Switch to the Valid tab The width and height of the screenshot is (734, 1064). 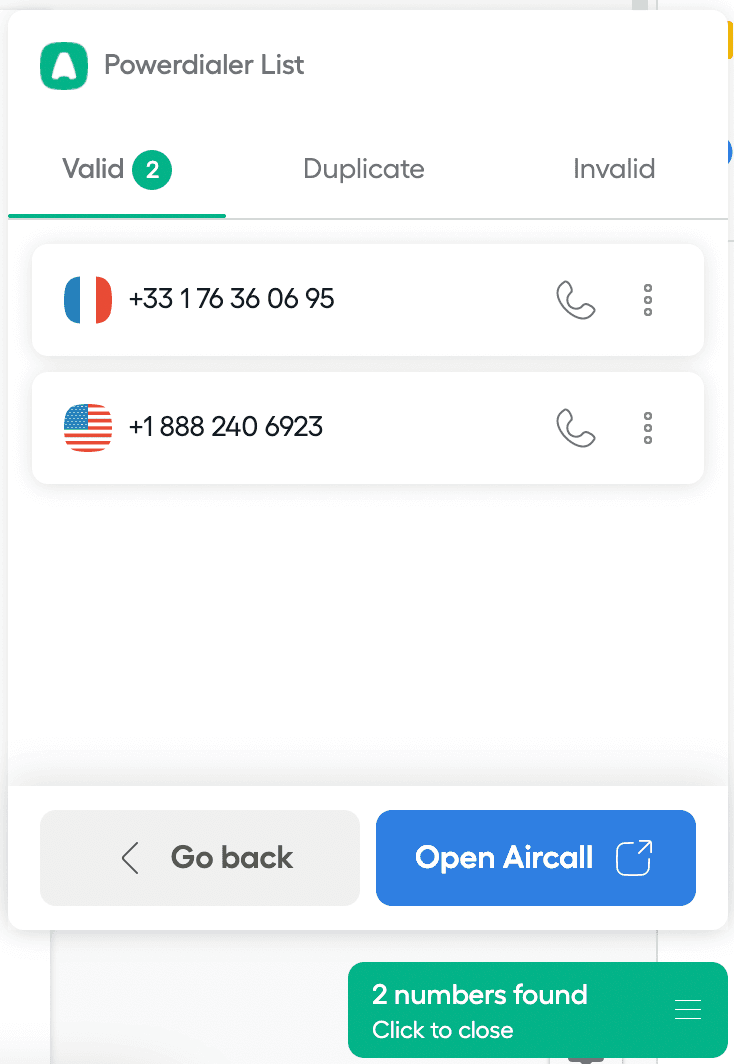pyautogui.click(x=116, y=169)
